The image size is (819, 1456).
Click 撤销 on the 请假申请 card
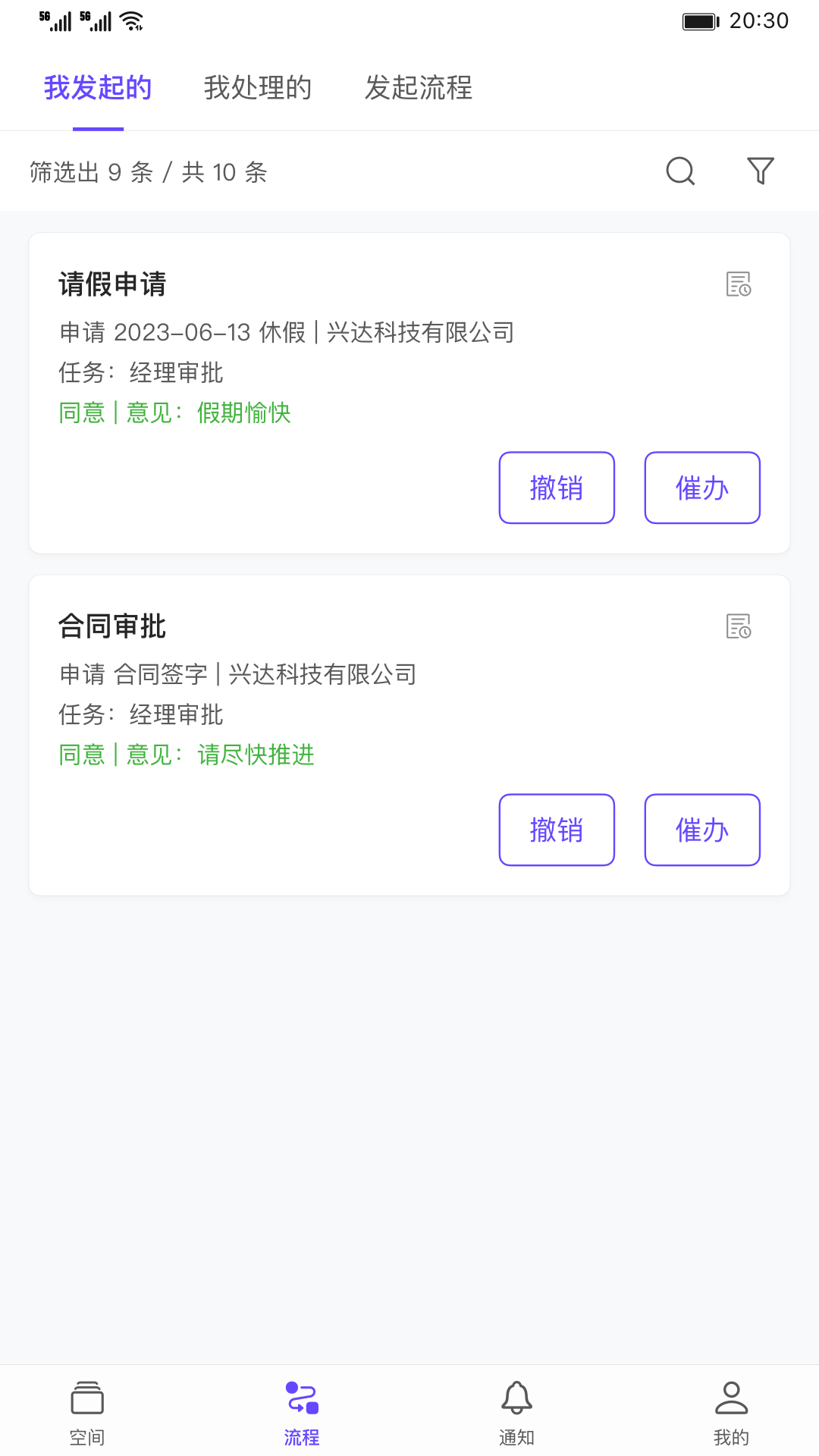556,488
